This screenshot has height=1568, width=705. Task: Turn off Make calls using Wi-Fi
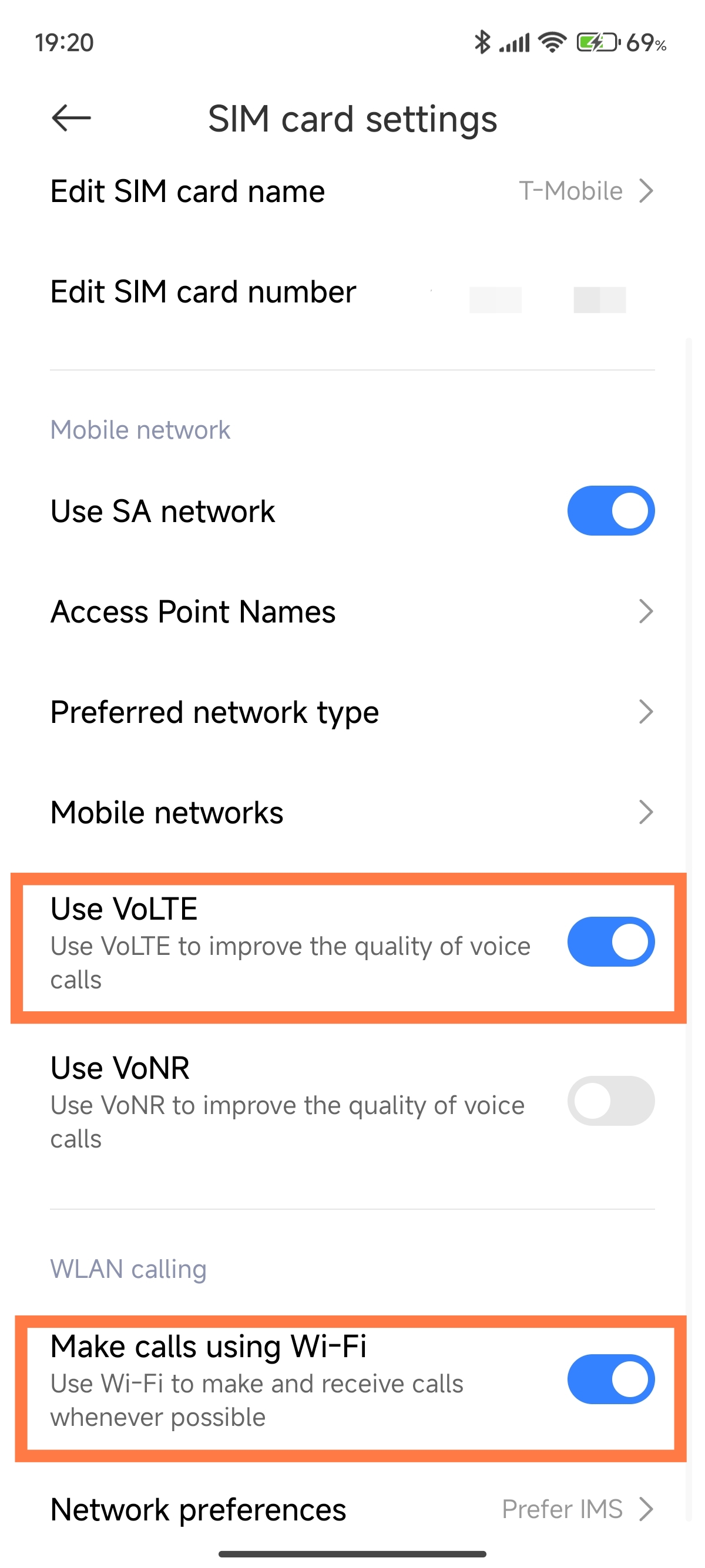(x=610, y=1379)
